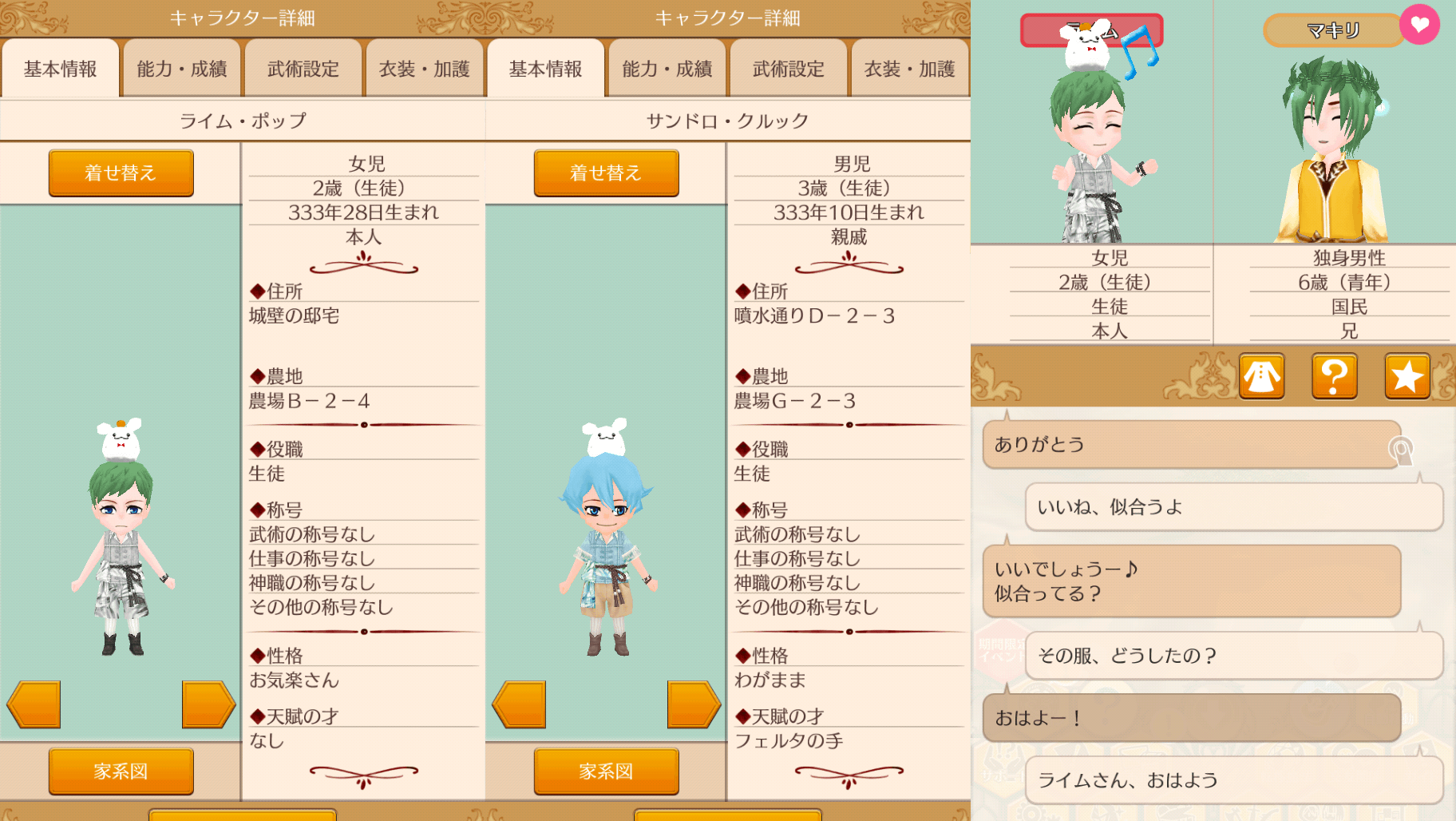Open 衣装・加護 tab on サンドロ・クルック's page
The height and width of the screenshot is (821, 1456).
click(909, 69)
